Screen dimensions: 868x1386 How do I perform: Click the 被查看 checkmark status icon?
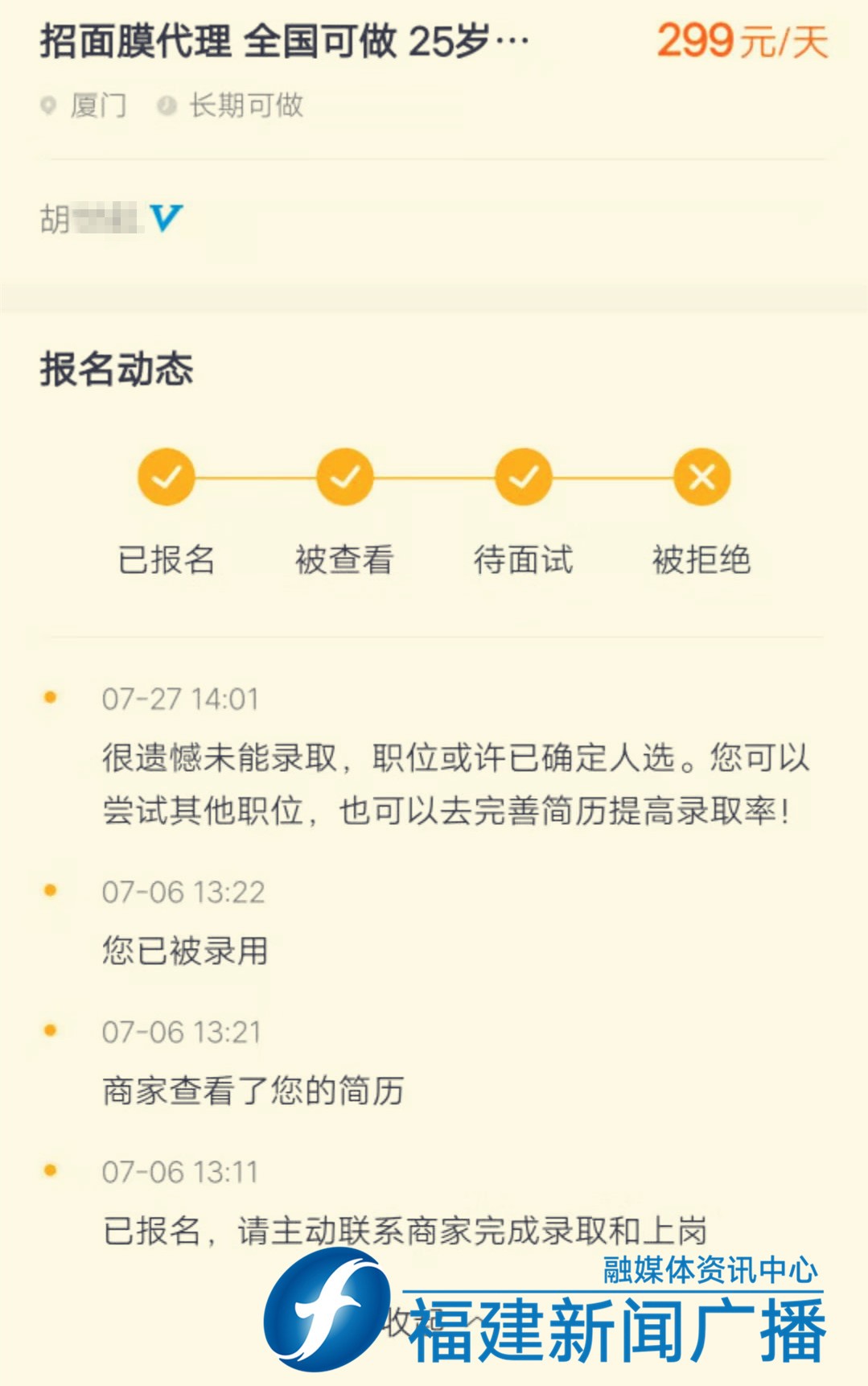pos(345,477)
